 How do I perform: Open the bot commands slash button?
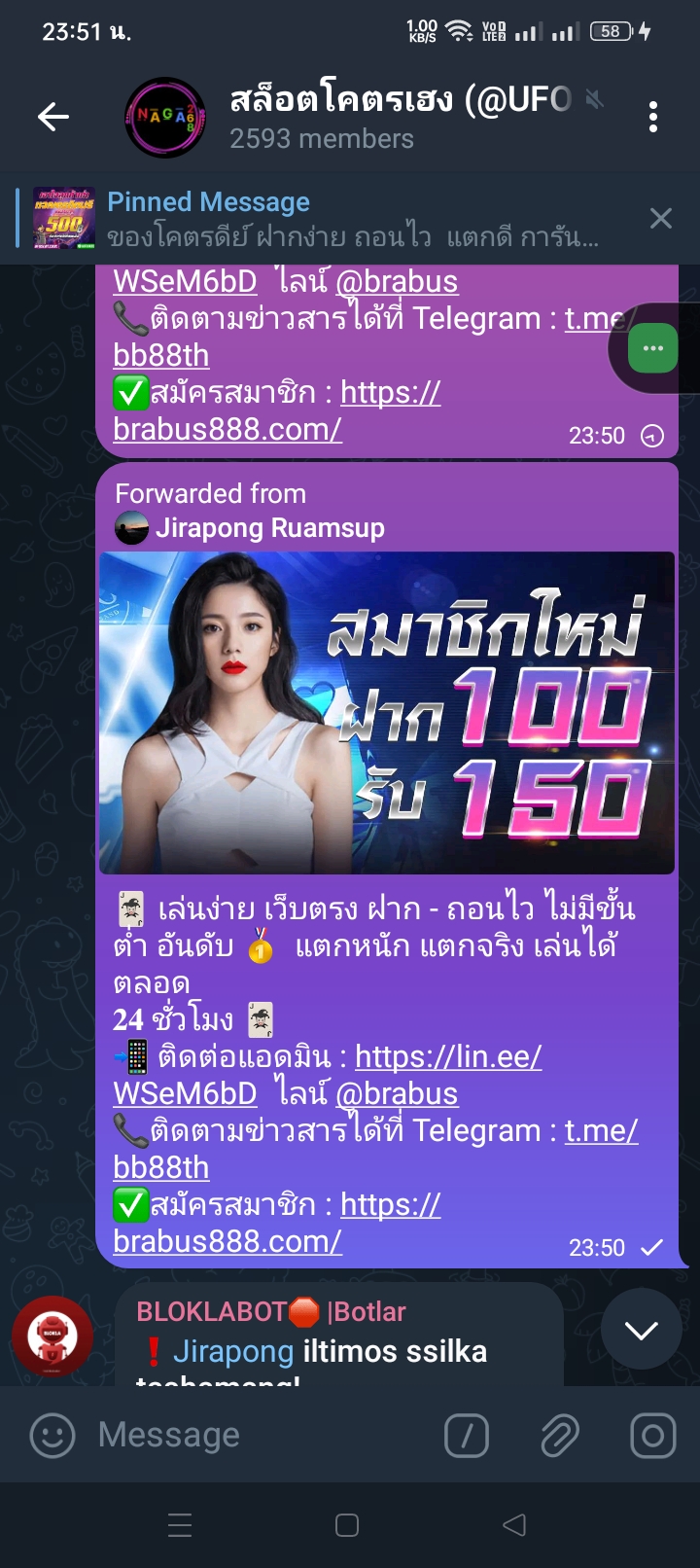coord(466,1436)
